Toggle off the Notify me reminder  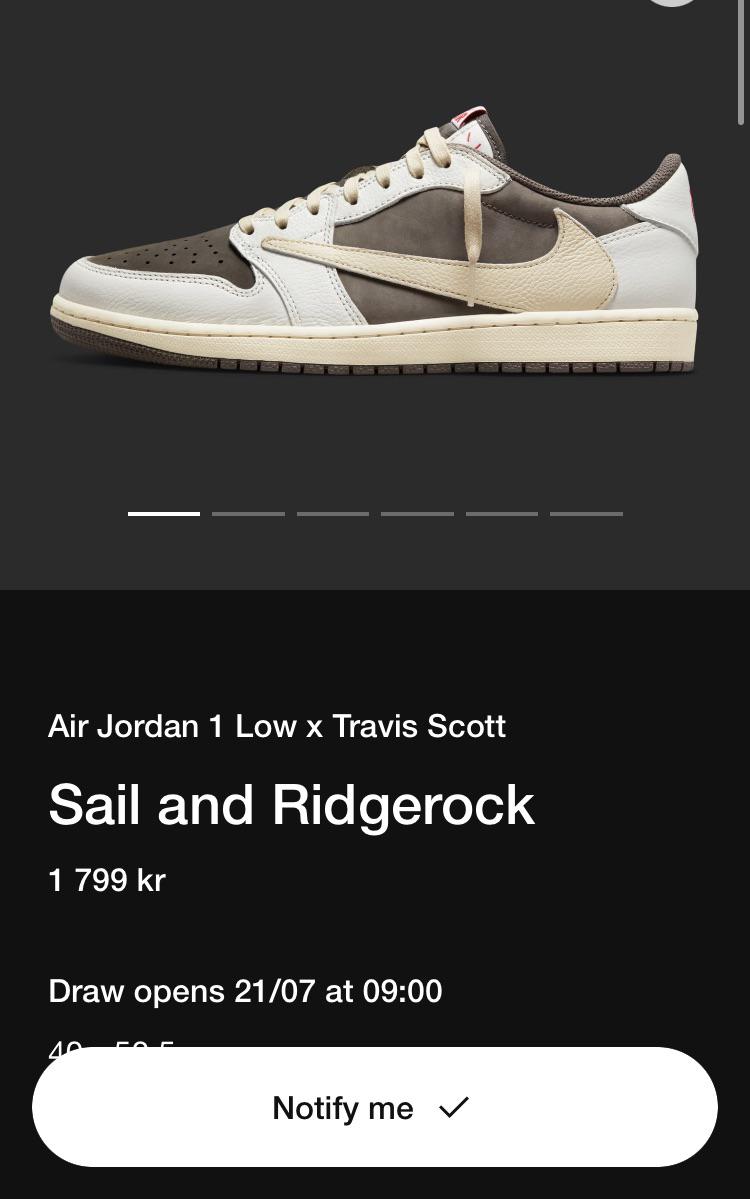coord(375,1107)
